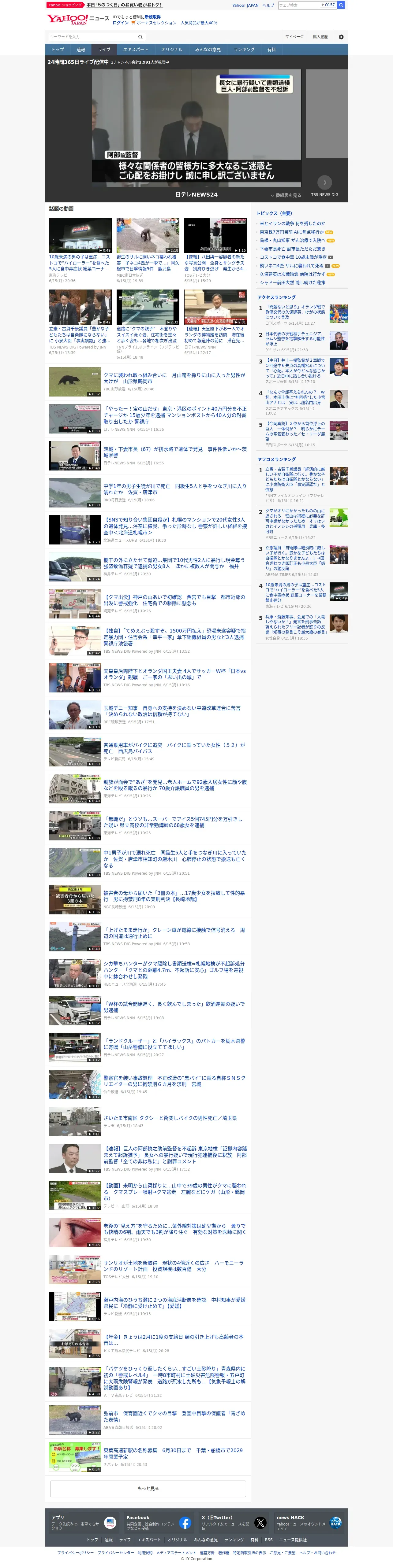
Task: Switch to the エキスパート tab
Action: tap(135, 49)
